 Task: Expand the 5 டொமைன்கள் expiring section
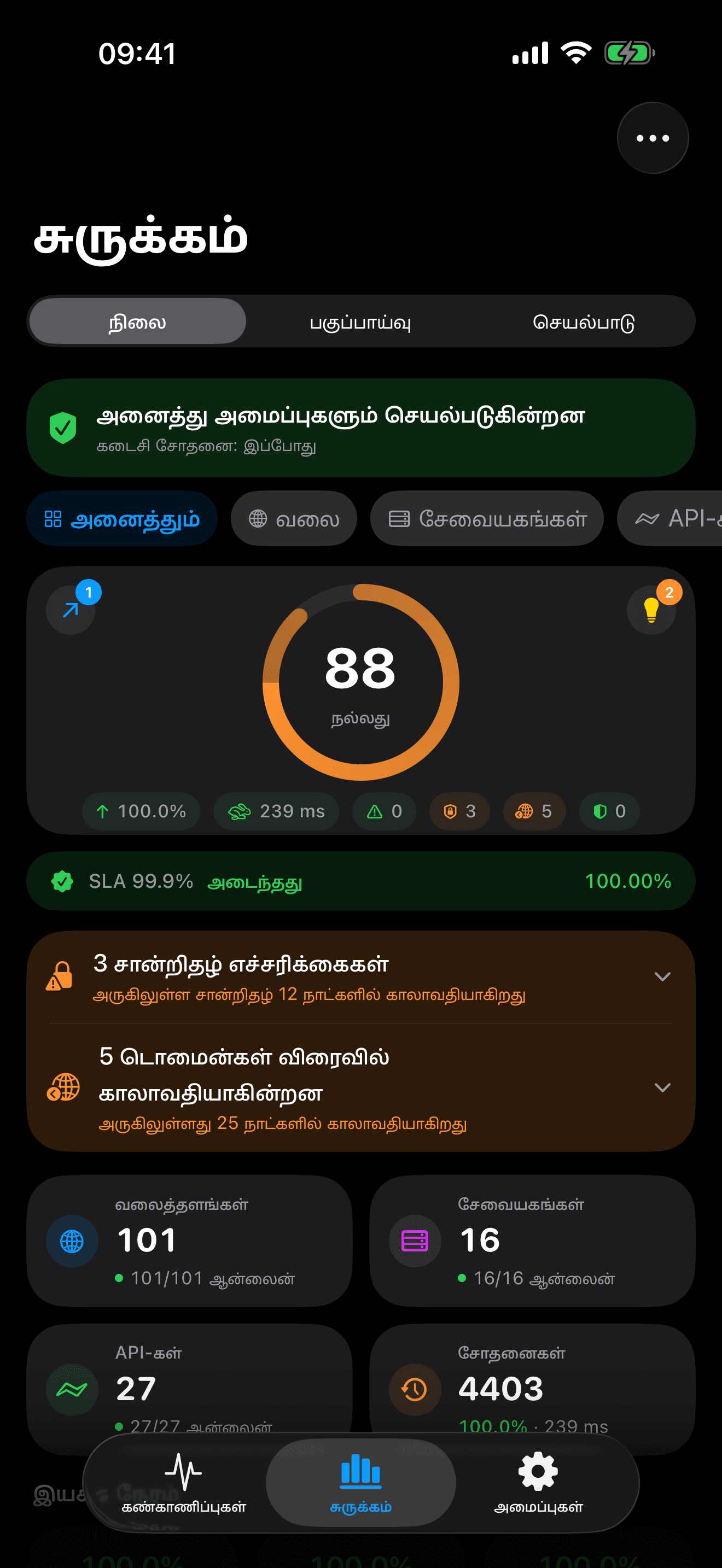coord(360,1087)
